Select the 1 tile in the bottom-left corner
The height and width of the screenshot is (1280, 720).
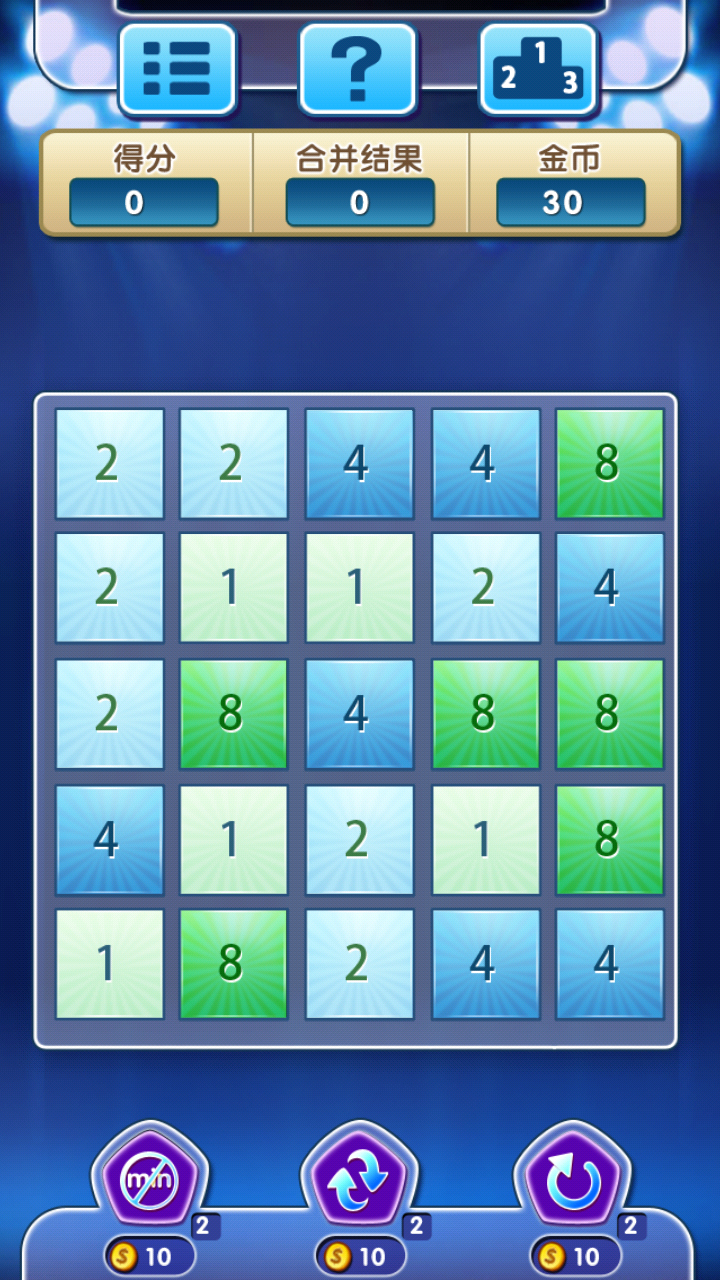[109, 963]
